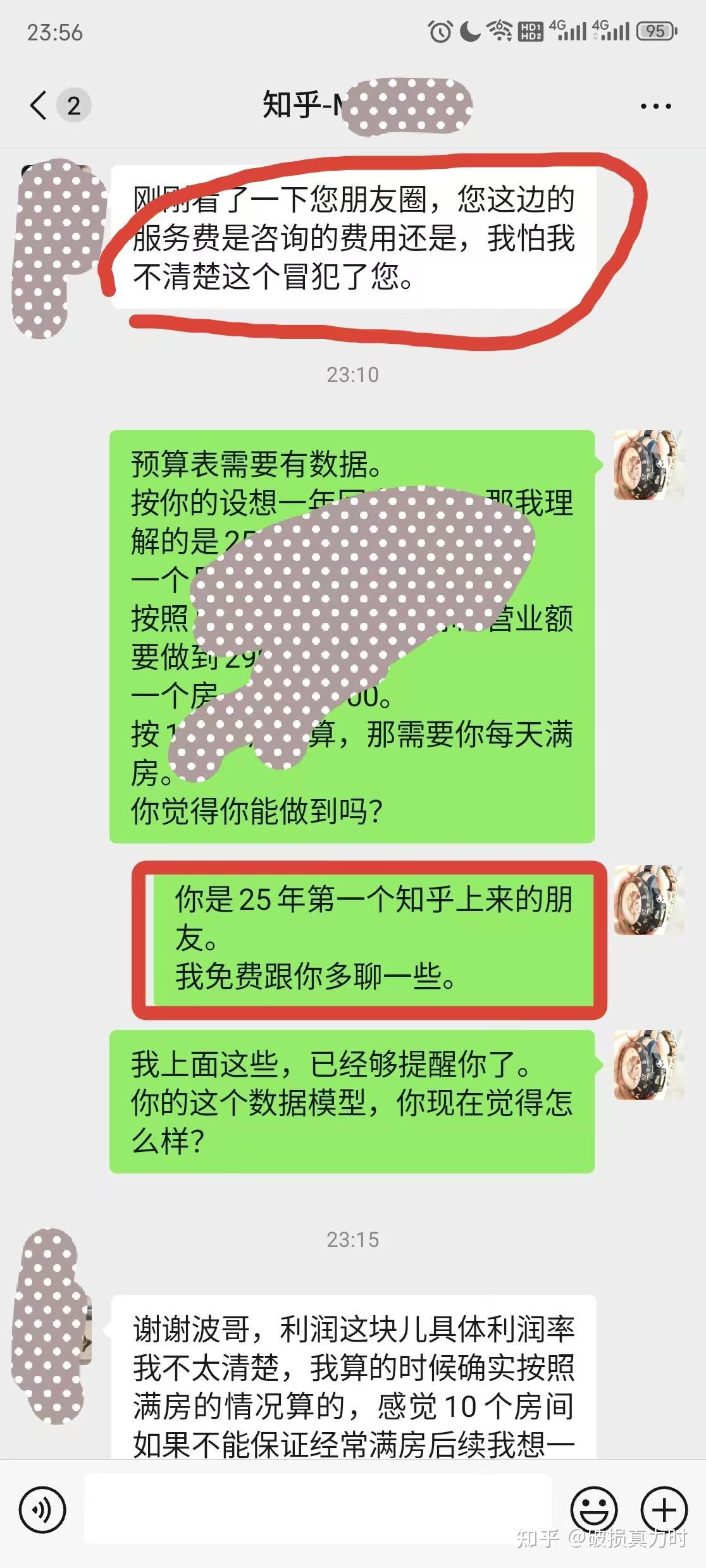Go back to the chat list

[39, 105]
